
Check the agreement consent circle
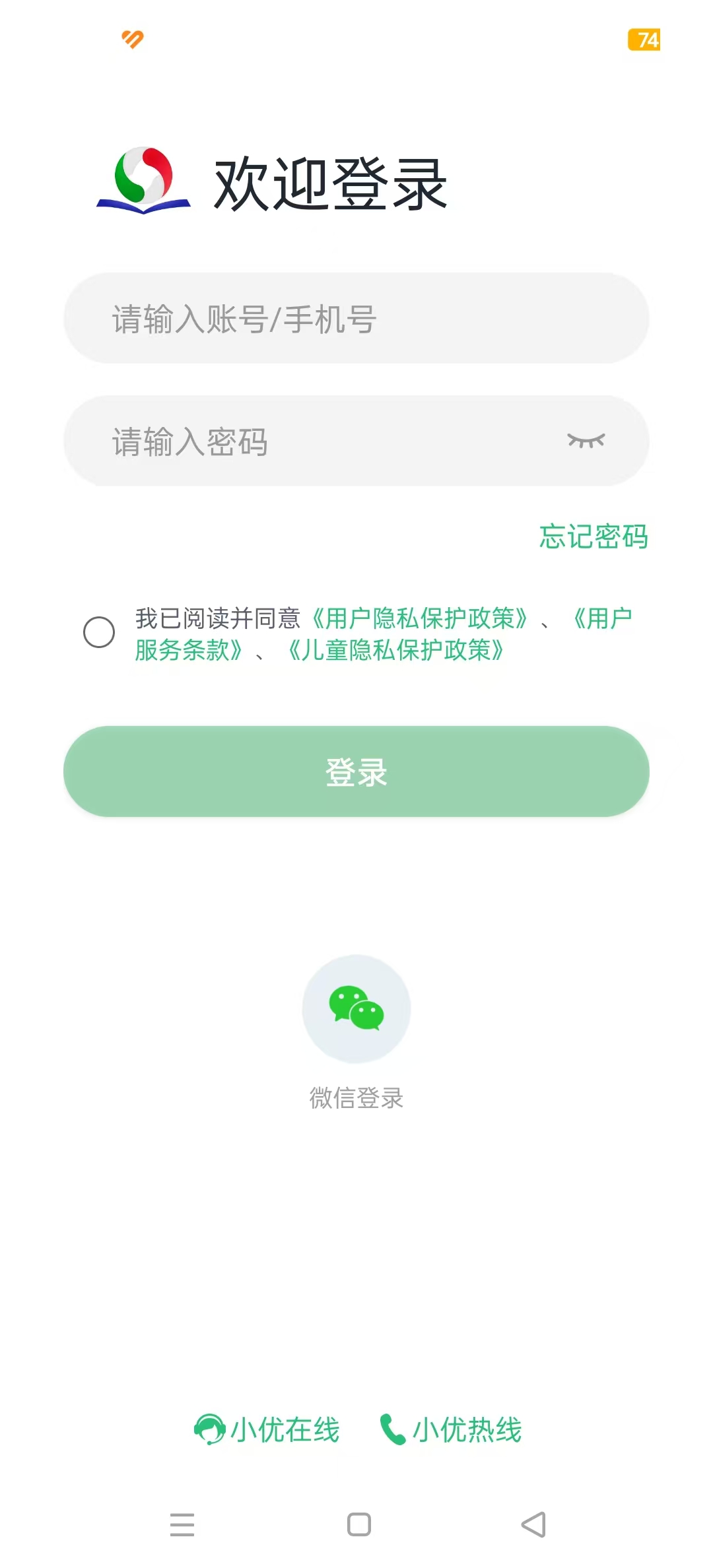tap(99, 632)
